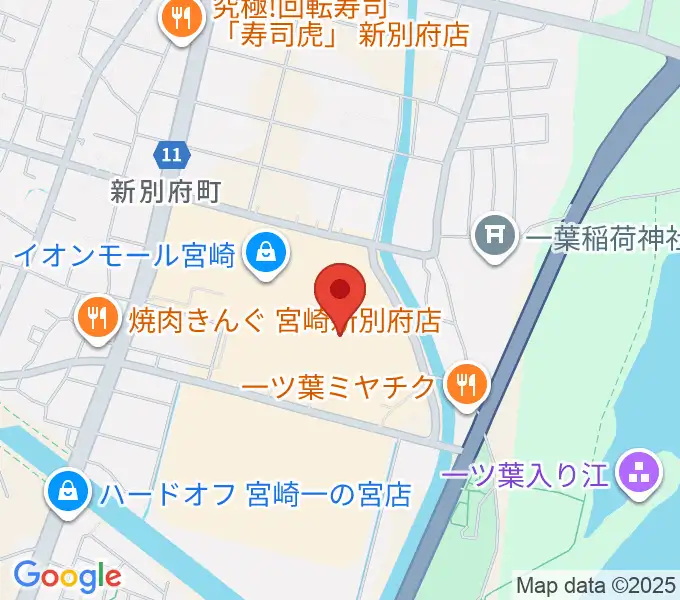The height and width of the screenshot is (600, 680).
Task: Open the イオンモール宮崎 shopping marker
Action: coord(266,252)
